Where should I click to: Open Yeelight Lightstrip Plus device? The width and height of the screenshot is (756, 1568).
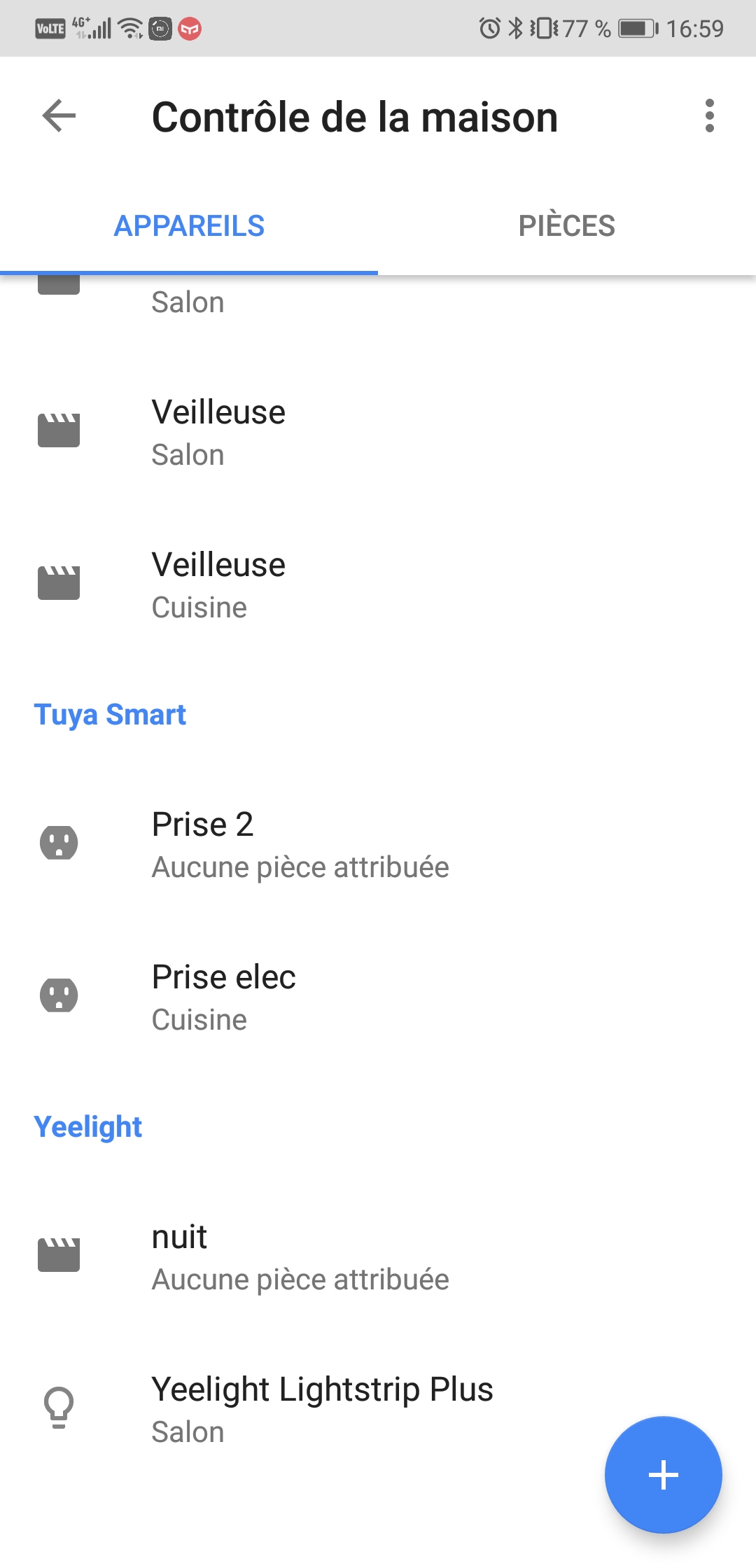(x=322, y=1408)
